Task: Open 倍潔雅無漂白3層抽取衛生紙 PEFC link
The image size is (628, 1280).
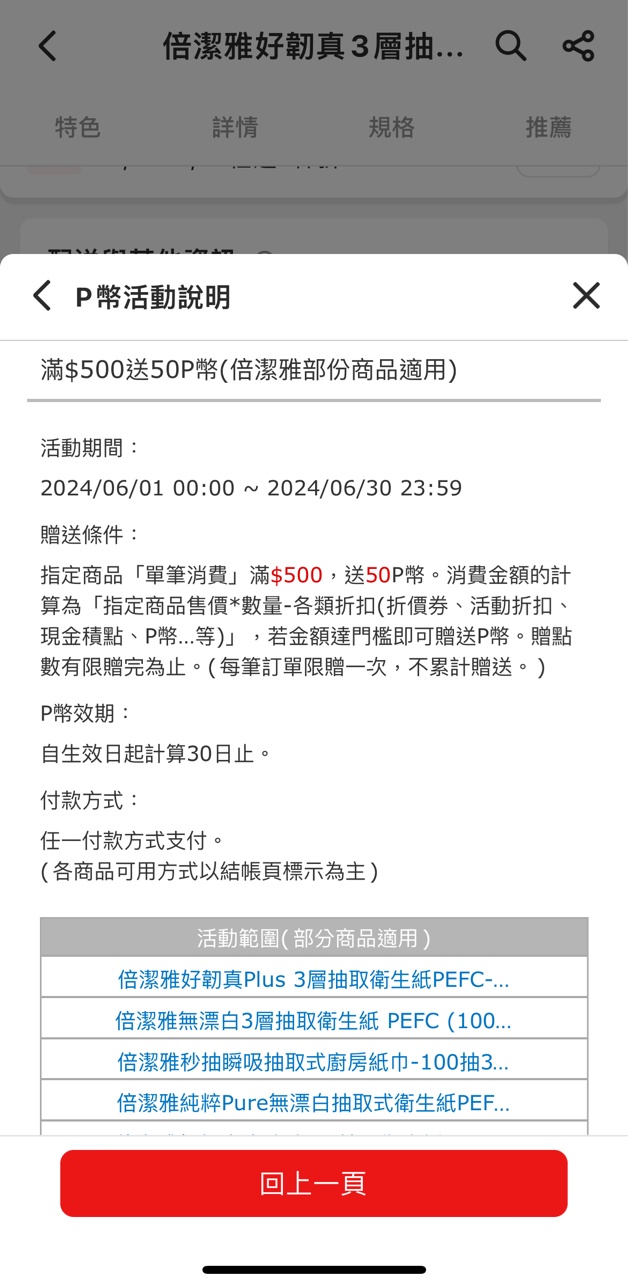Action: [x=314, y=1021]
